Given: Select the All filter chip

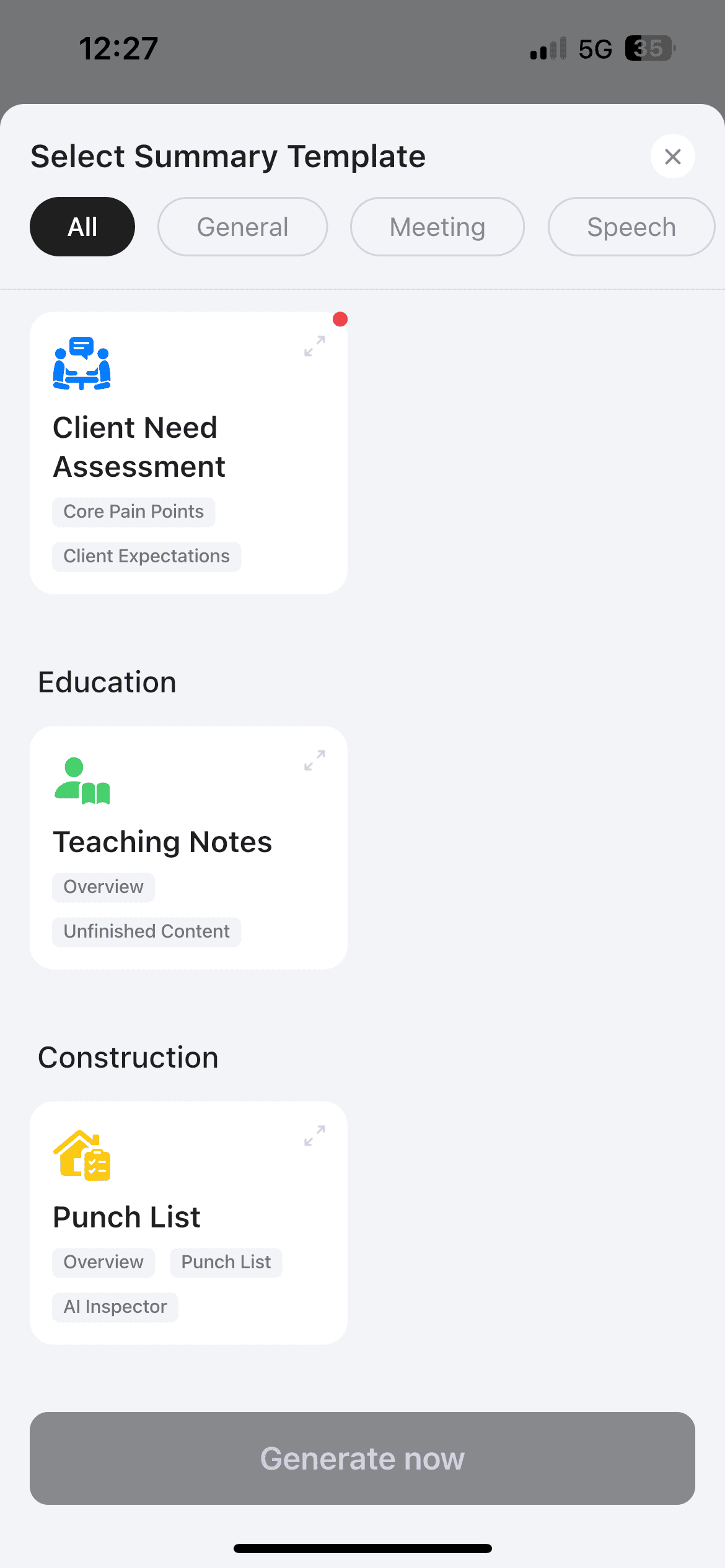Looking at the screenshot, I should click(82, 227).
